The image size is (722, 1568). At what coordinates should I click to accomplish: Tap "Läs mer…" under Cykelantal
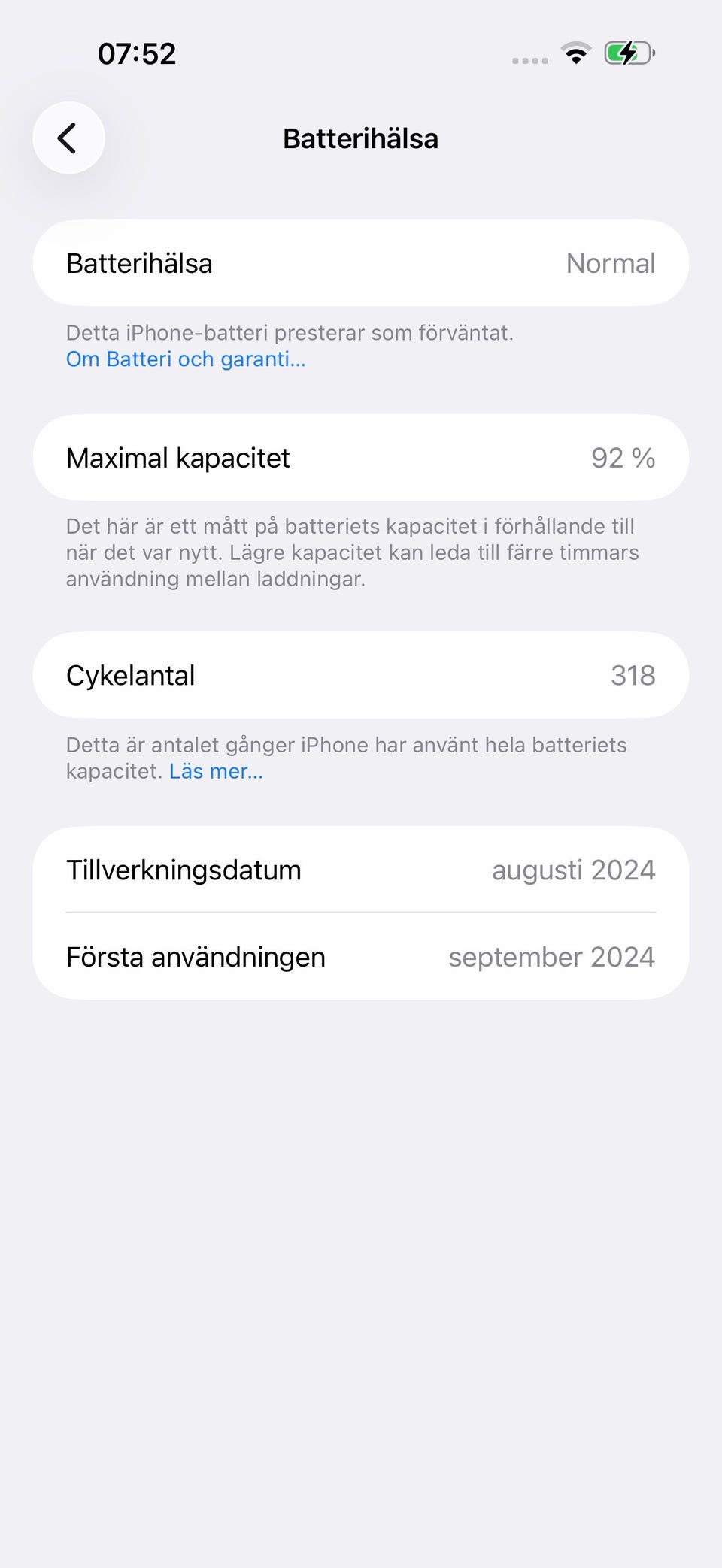point(216,771)
